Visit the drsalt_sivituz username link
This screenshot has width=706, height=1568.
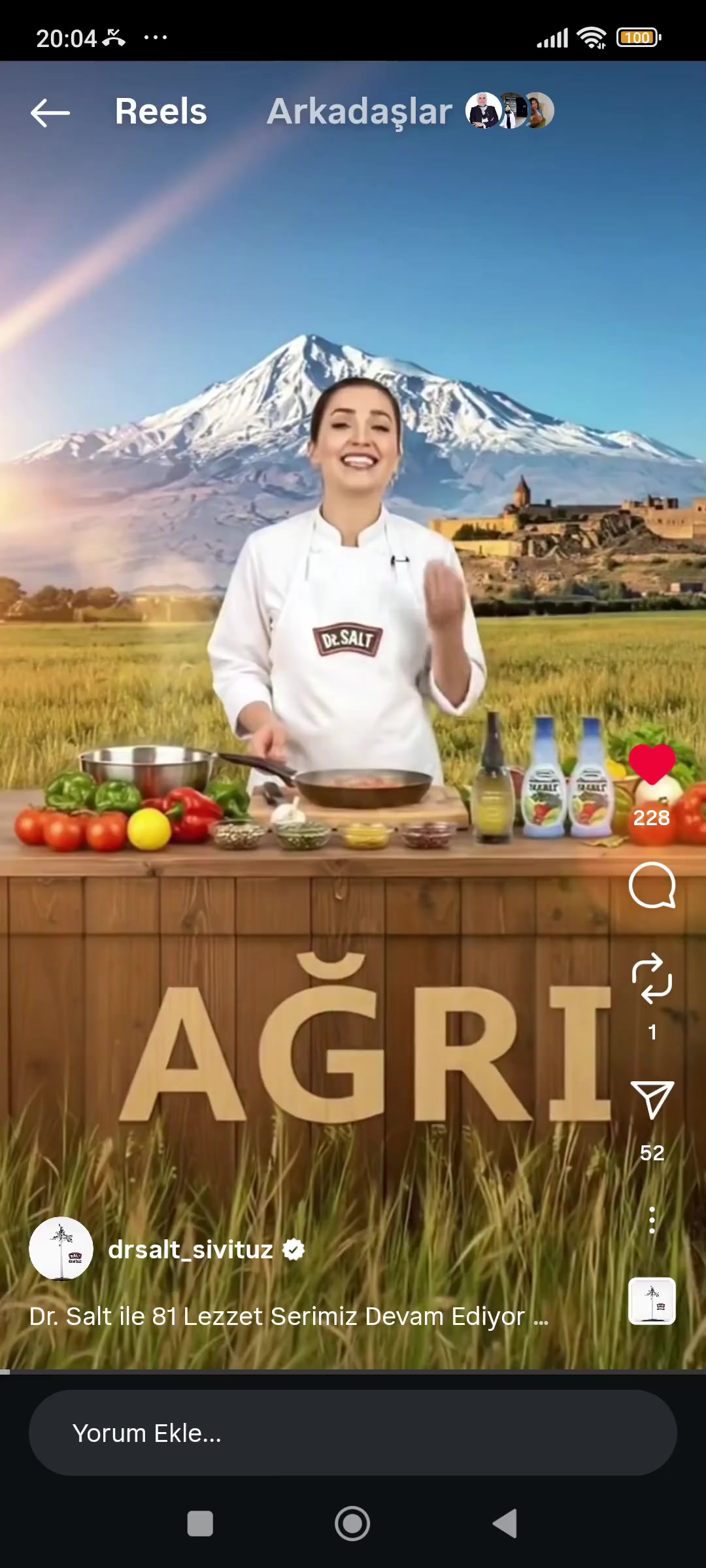tap(190, 1249)
